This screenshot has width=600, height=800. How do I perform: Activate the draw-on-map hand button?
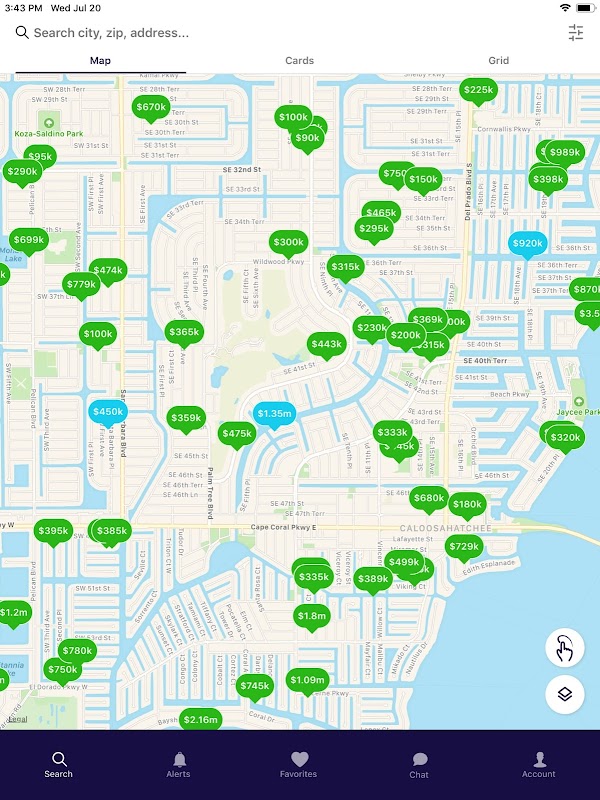[565, 649]
